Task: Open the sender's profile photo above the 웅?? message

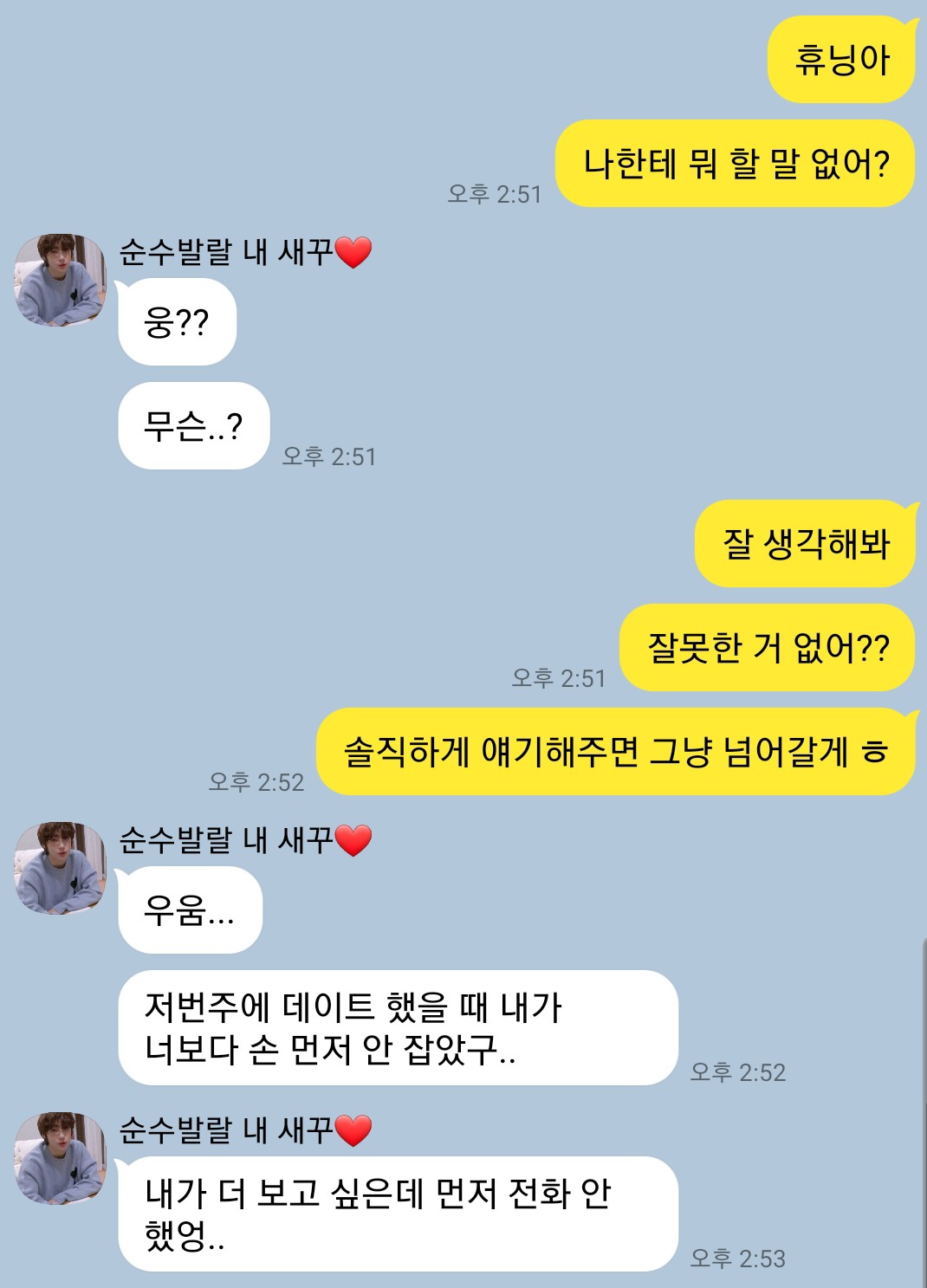Action: point(60,280)
